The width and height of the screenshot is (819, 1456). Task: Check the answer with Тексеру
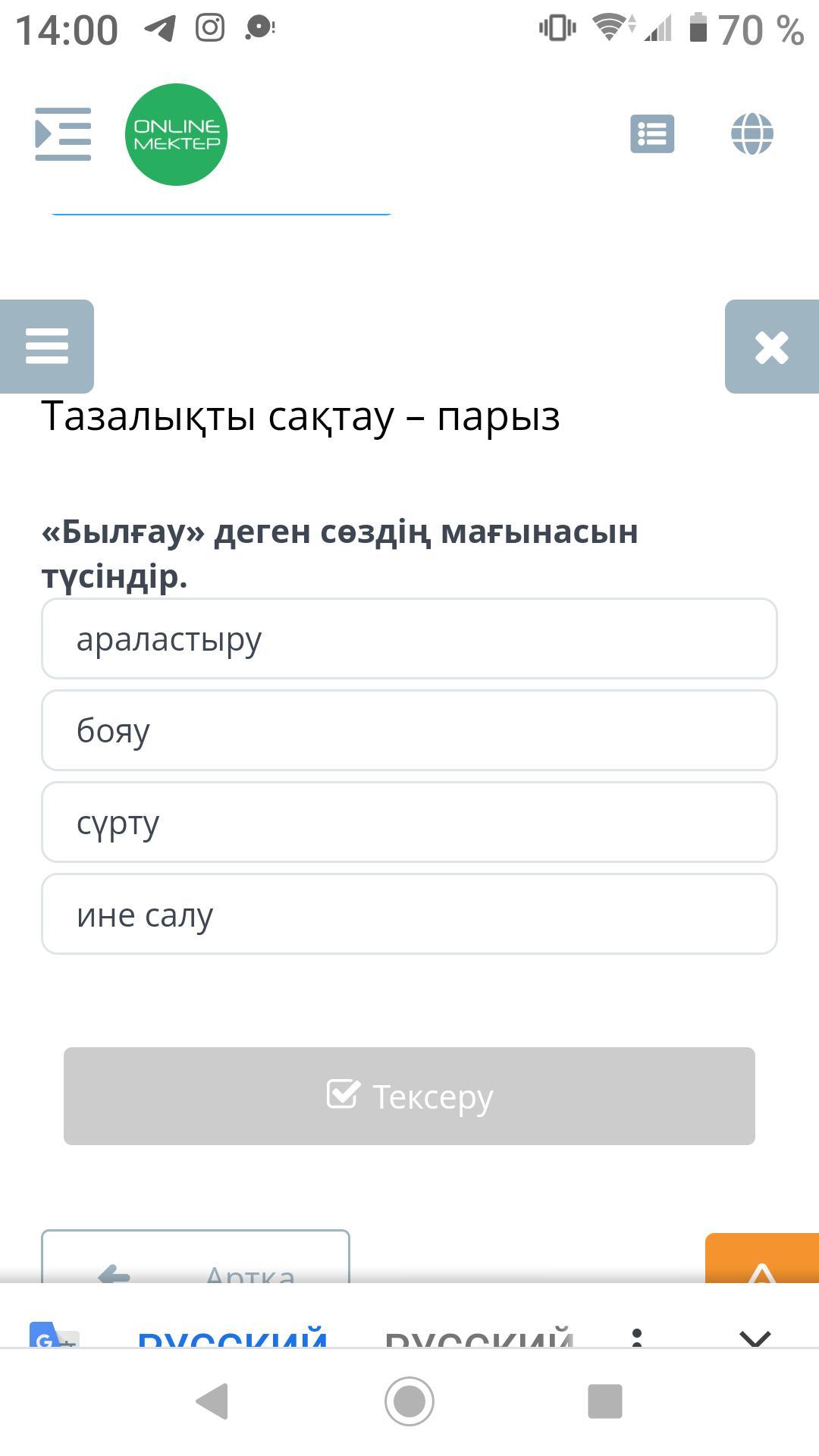409,1096
